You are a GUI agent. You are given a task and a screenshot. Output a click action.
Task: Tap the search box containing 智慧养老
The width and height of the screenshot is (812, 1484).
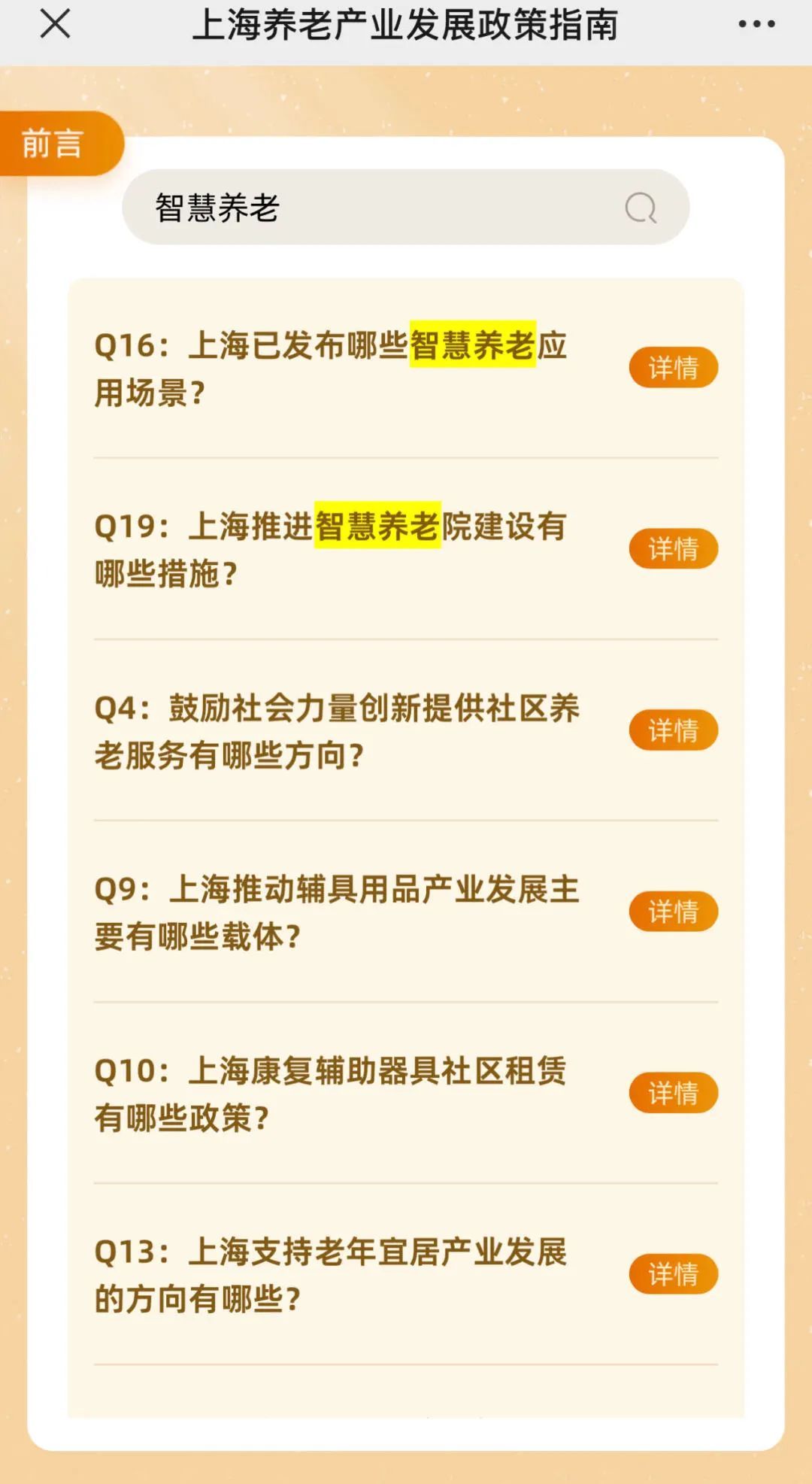(405, 208)
